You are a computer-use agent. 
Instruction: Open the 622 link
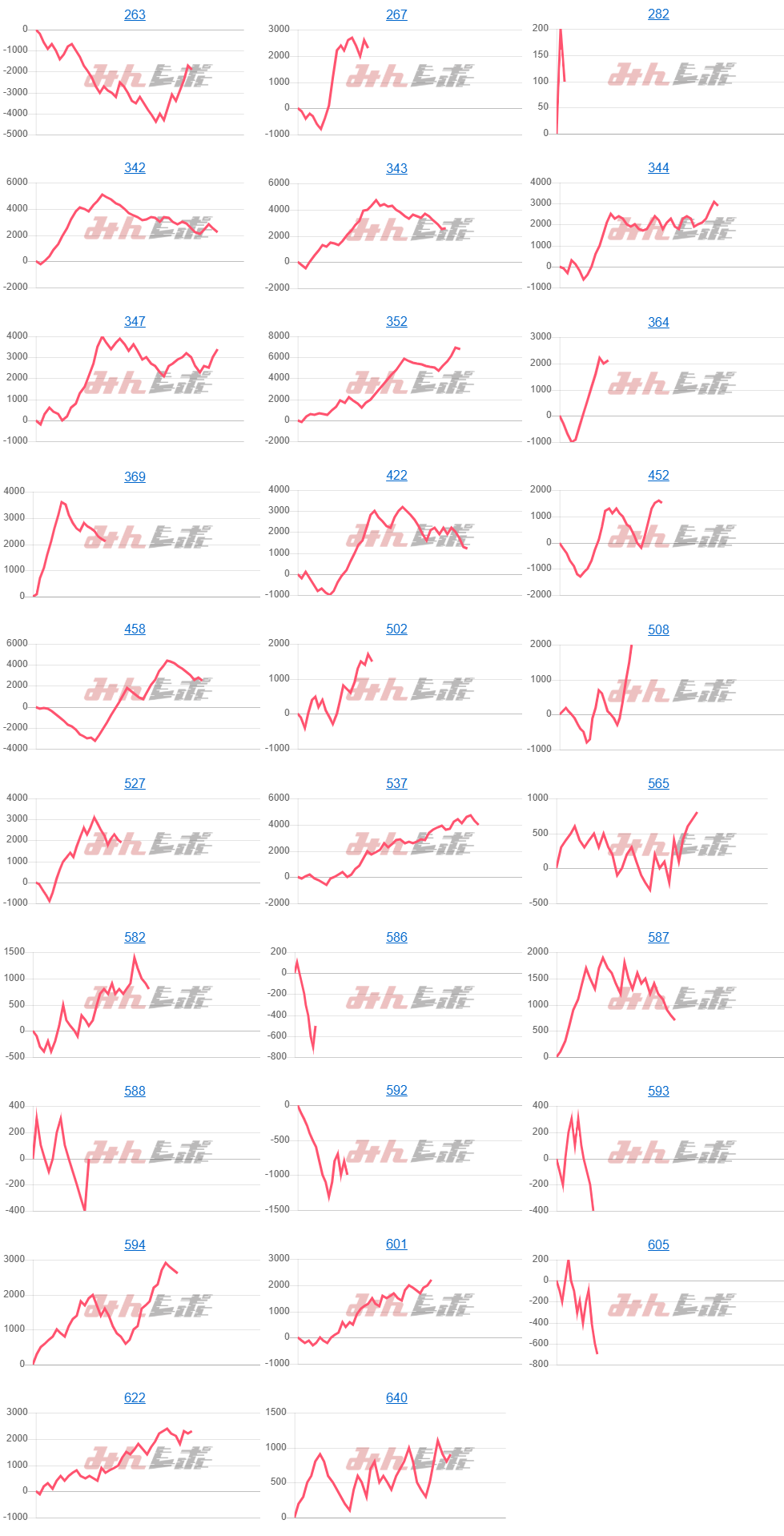coord(135,1397)
